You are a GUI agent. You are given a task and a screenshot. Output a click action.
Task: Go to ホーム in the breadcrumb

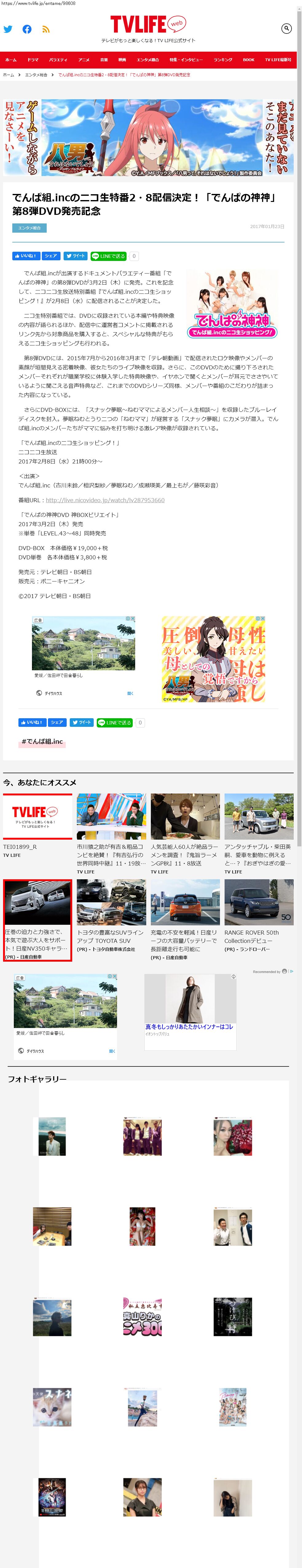(x=9, y=75)
